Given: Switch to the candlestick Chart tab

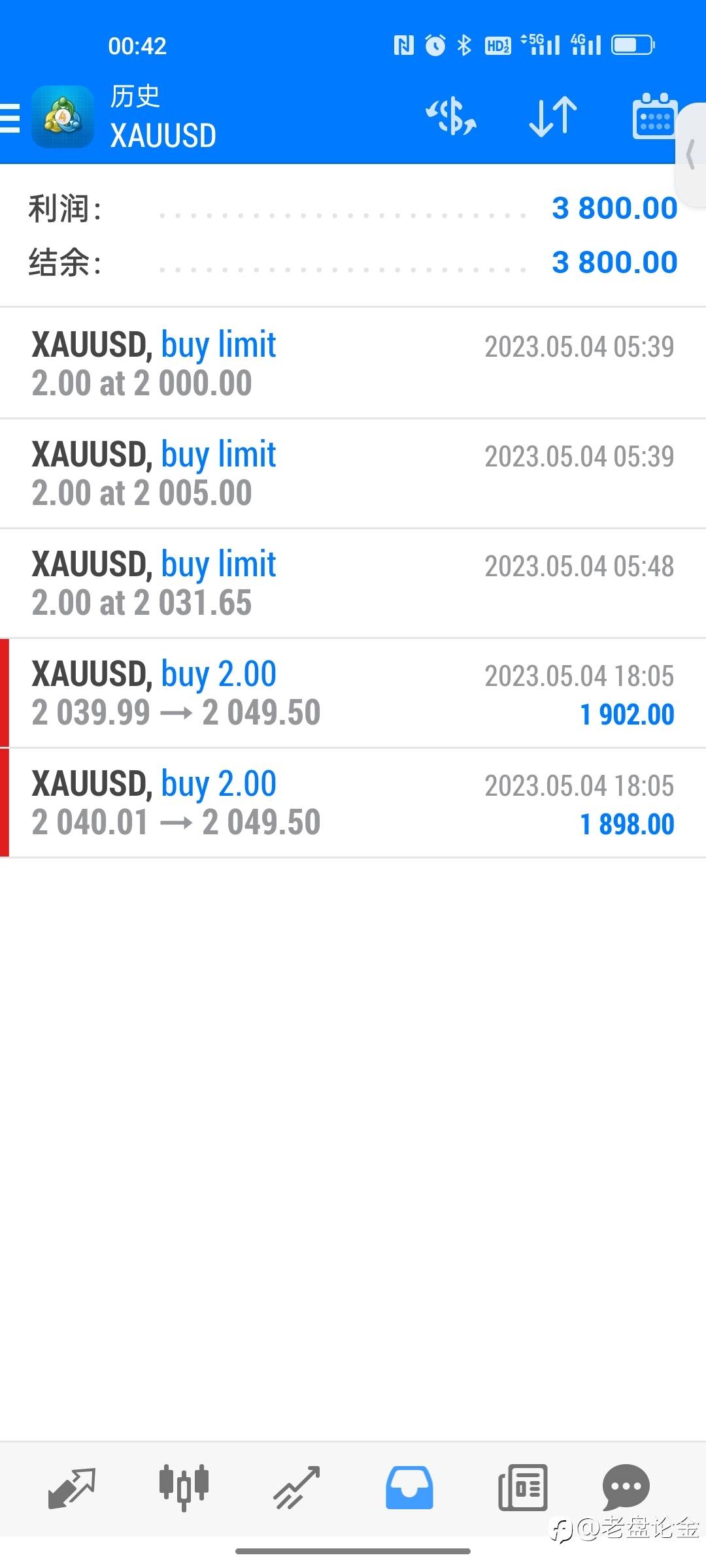Looking at the screenshot, I should pos(184,1488).
